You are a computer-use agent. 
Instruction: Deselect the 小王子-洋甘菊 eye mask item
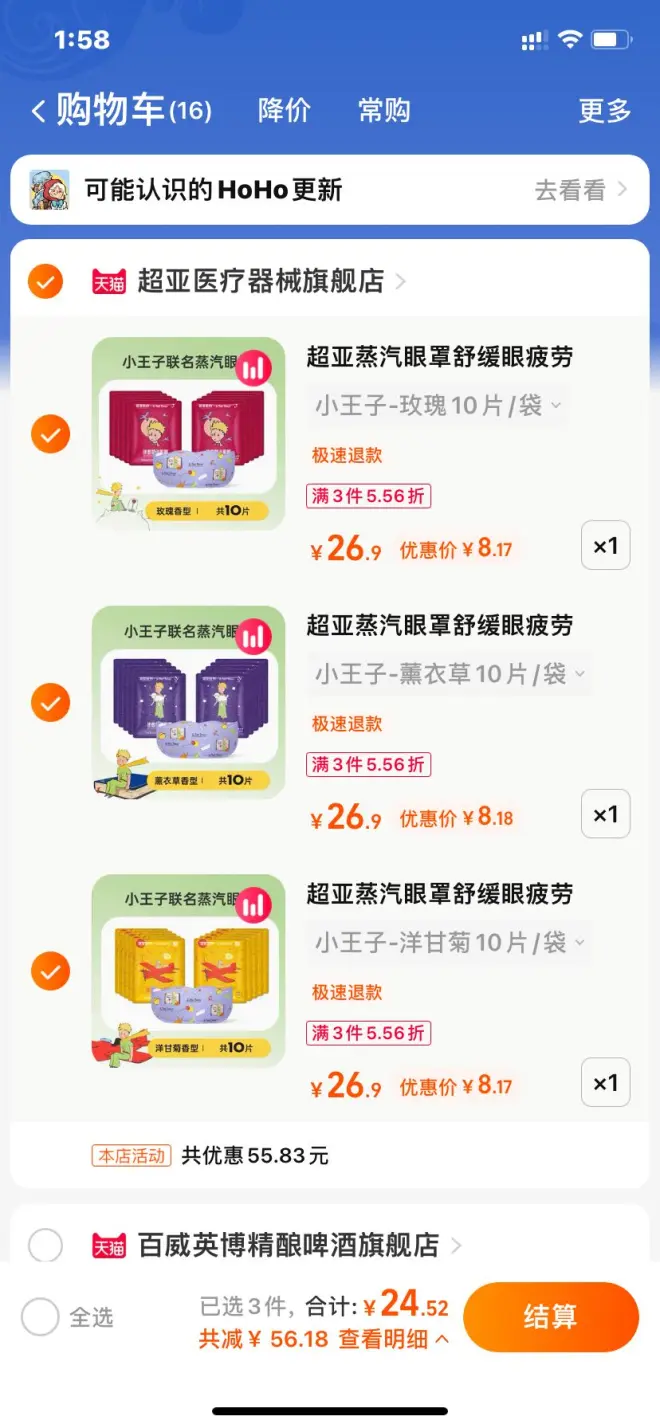[50, 971]
